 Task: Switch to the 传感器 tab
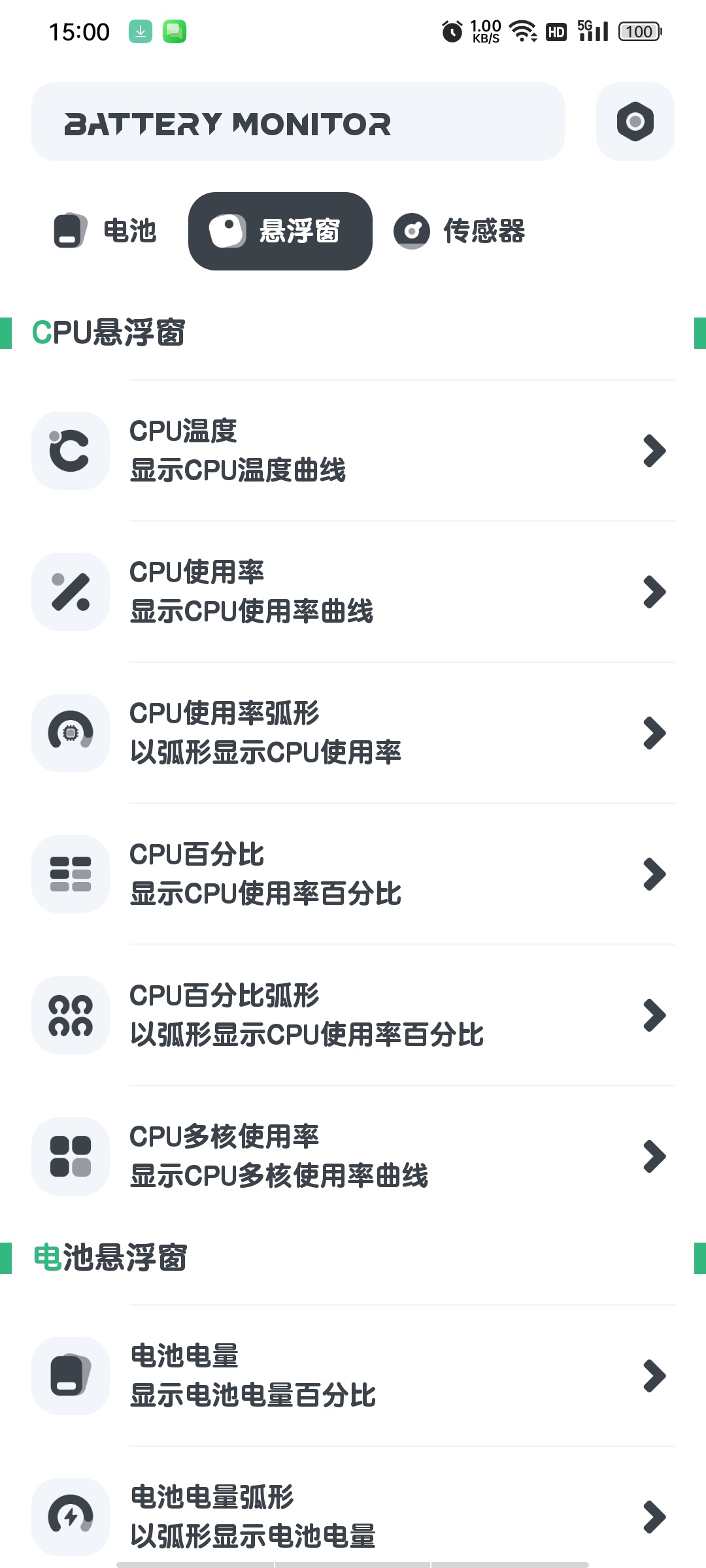(x=460, y=231)
